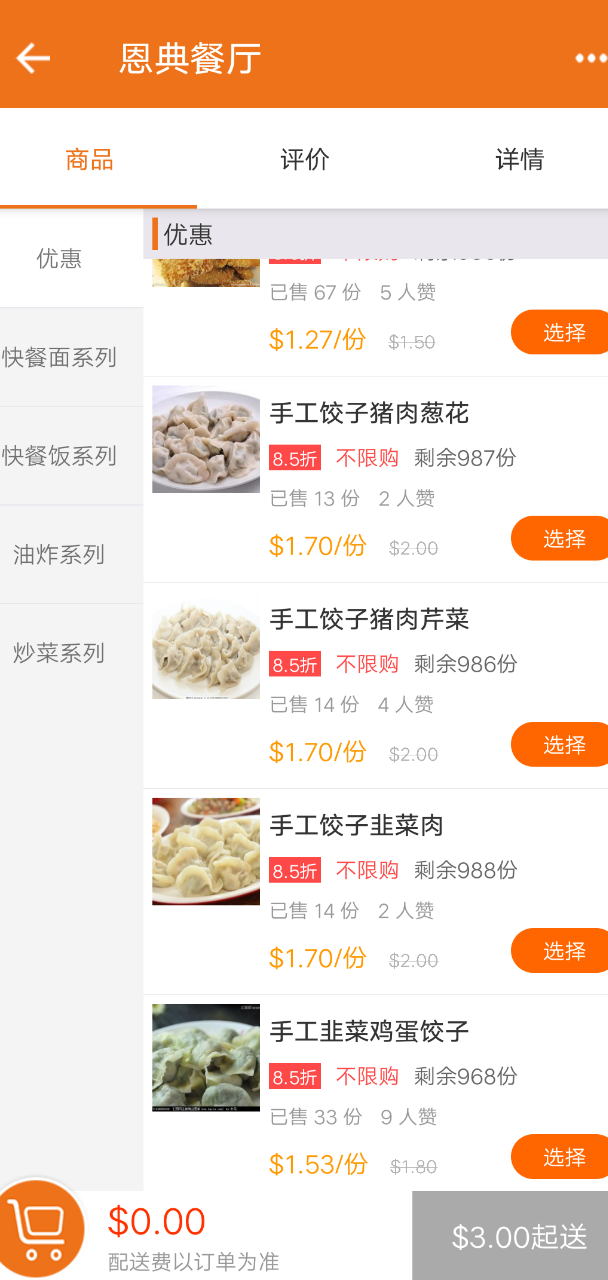Viewport: 608px width, 1280px height.
Task: Switch to the 详情 tab
Action: [519, 159]
